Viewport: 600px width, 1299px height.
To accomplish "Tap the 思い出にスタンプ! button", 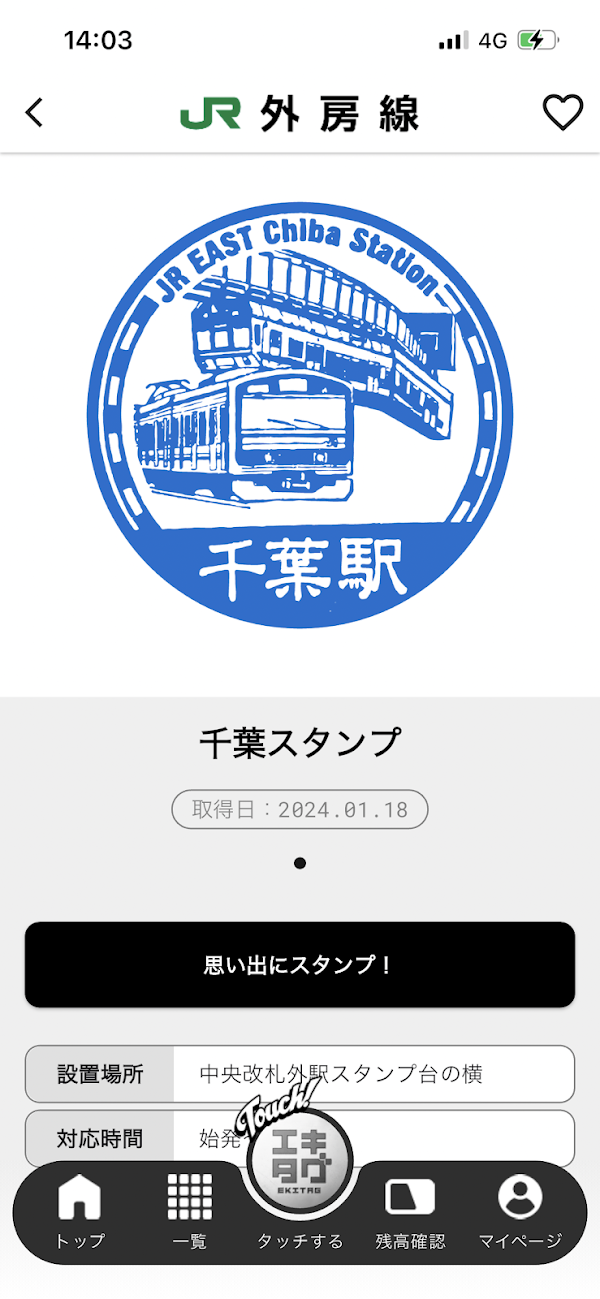I will pyautogui.click(x=300, y=965).
